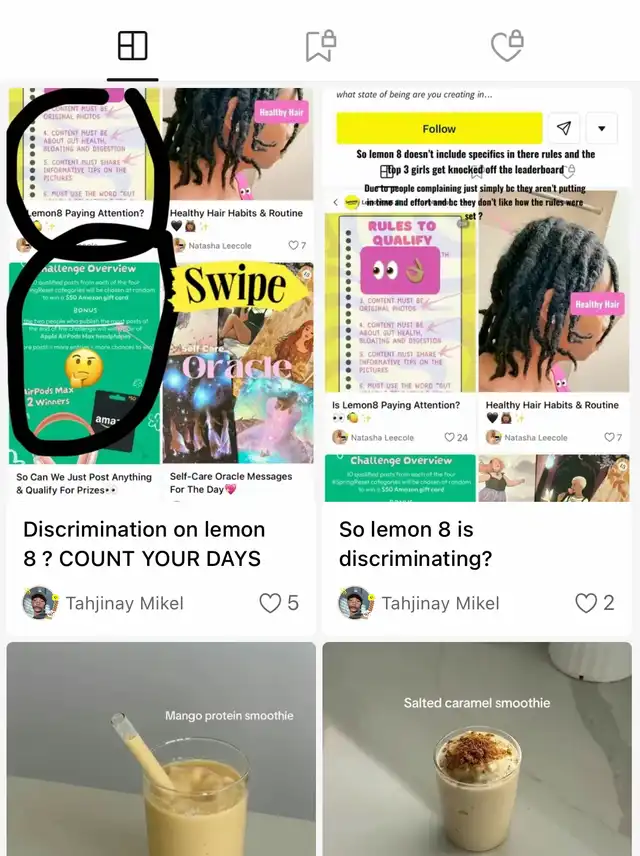Image resolution: width=640 pixels, height=856 pixels.
Task: Open the saved bookmarks tab
Action: click(320, 46)
